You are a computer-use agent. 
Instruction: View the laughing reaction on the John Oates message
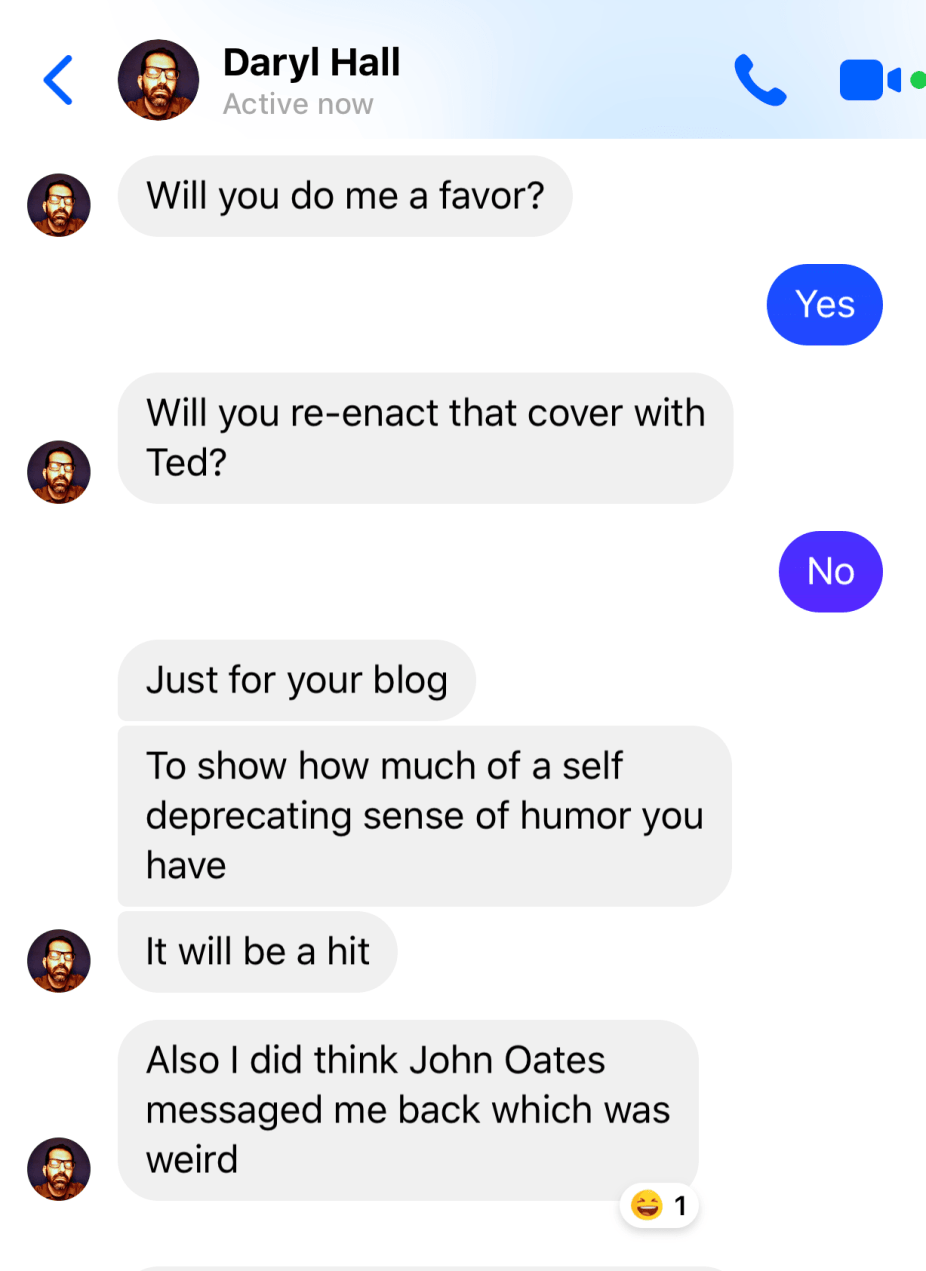click(x=660, y=1206)
